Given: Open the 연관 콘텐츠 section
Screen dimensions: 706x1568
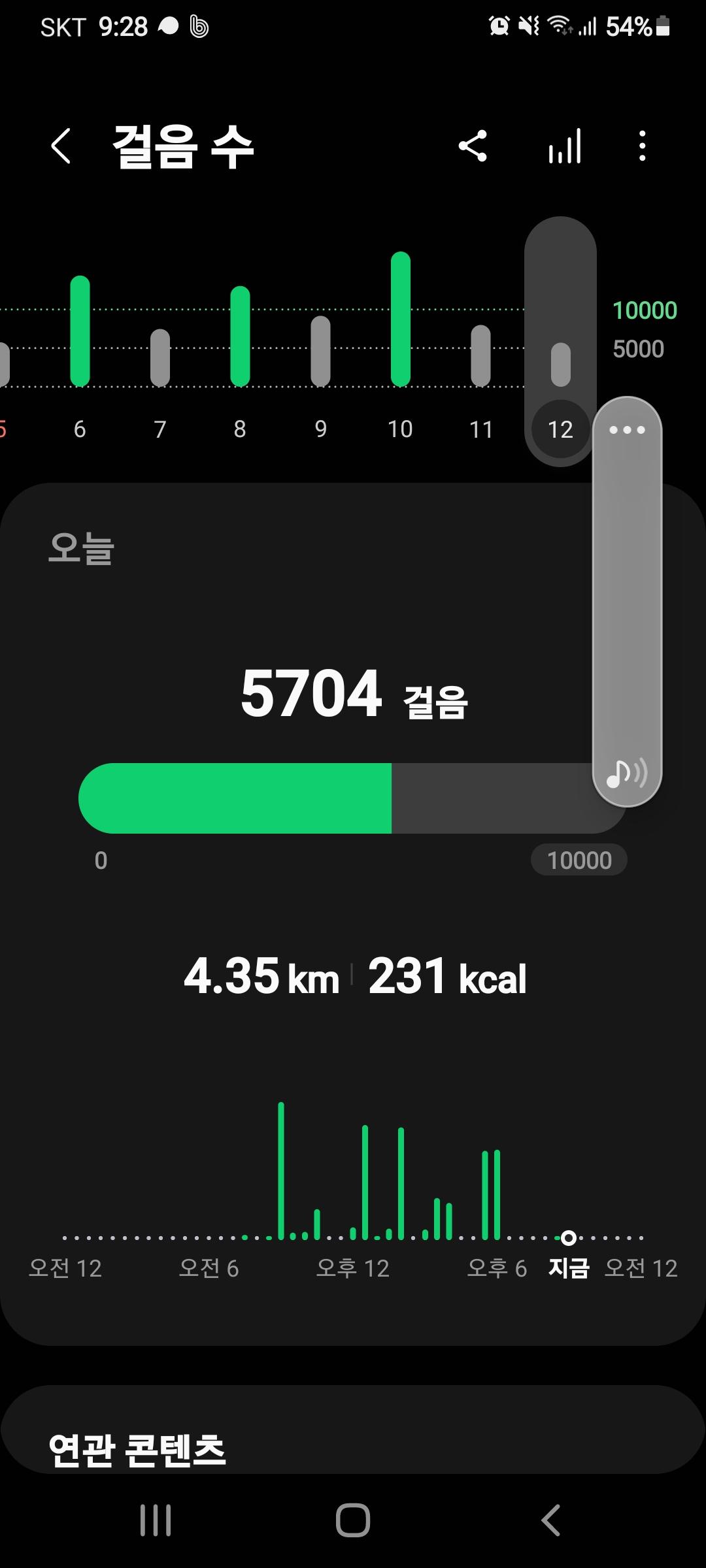Looking at the screenshot, I should coord(137,1450).
